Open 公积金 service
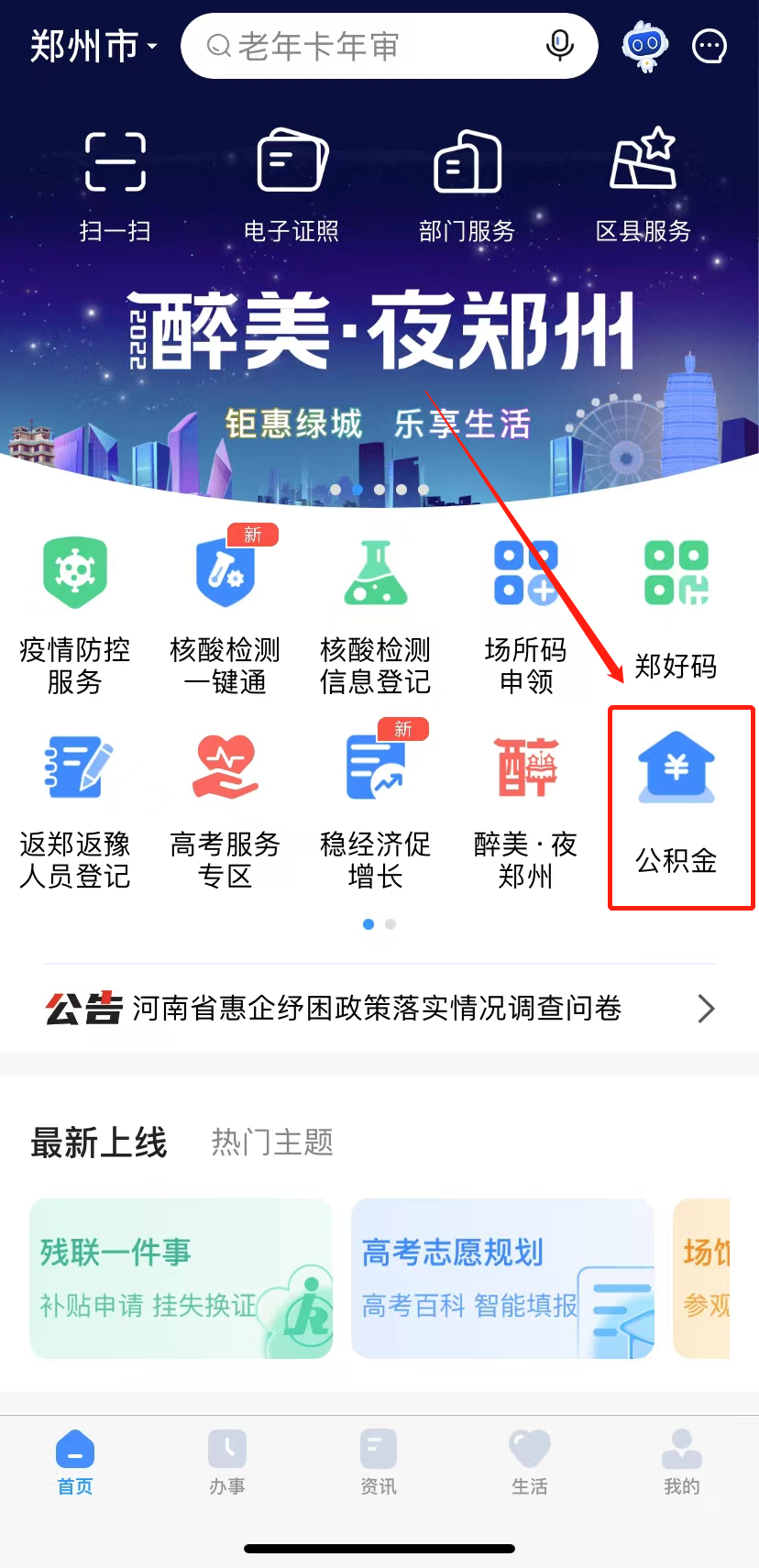Screen dimensions: 759x1568 tap(676, 805)
